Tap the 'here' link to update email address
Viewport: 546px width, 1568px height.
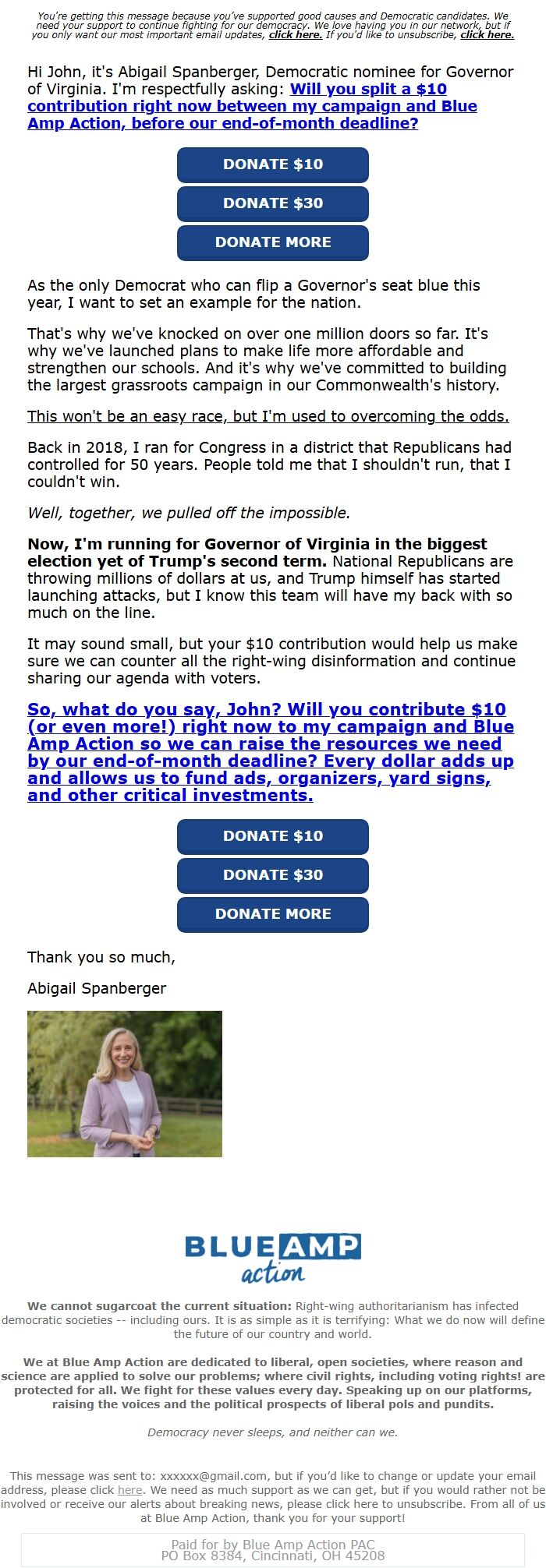(129, 1489)
